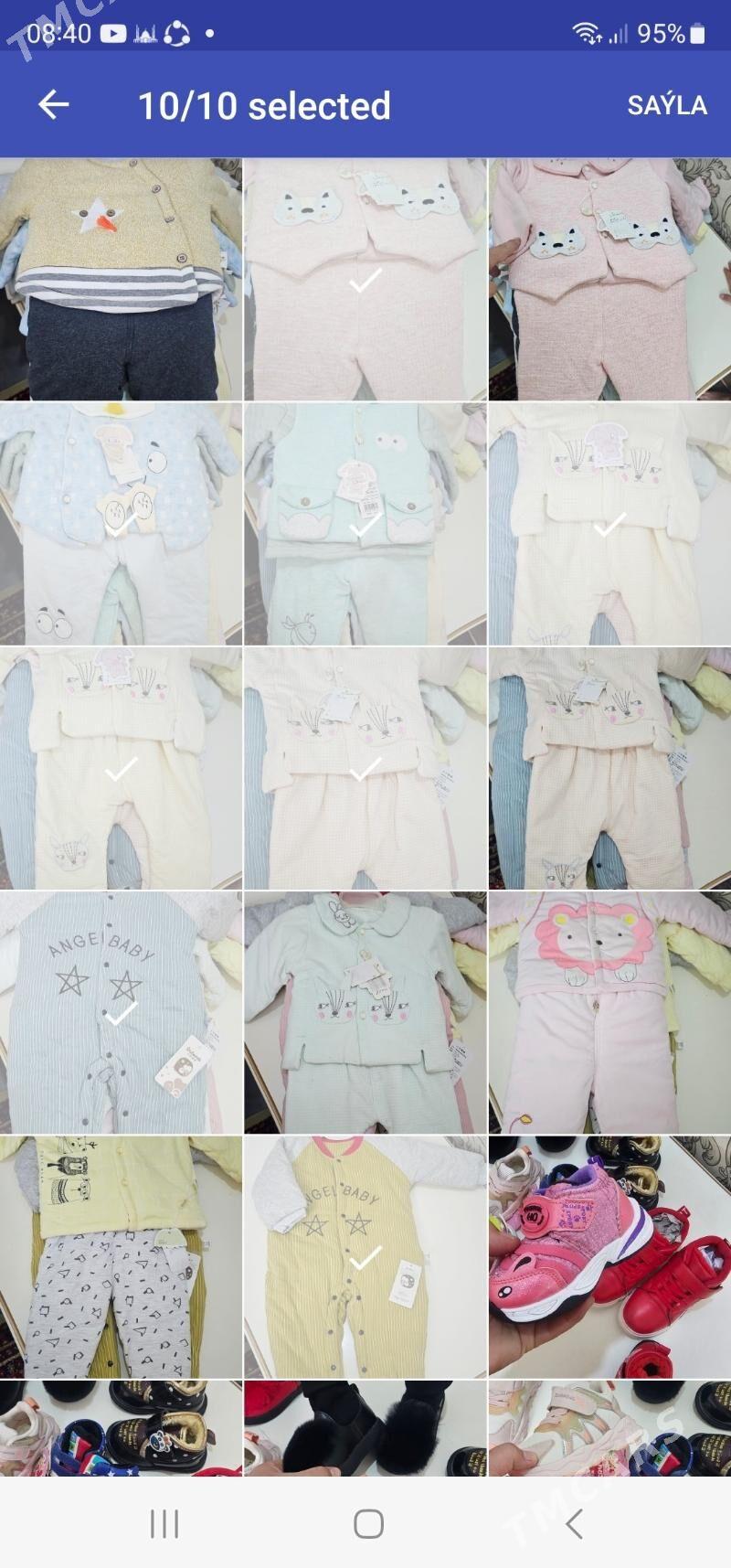
Task: Select the mint jacket with round collar photo
Action: pyautogui.click(x=365, y=1013)
